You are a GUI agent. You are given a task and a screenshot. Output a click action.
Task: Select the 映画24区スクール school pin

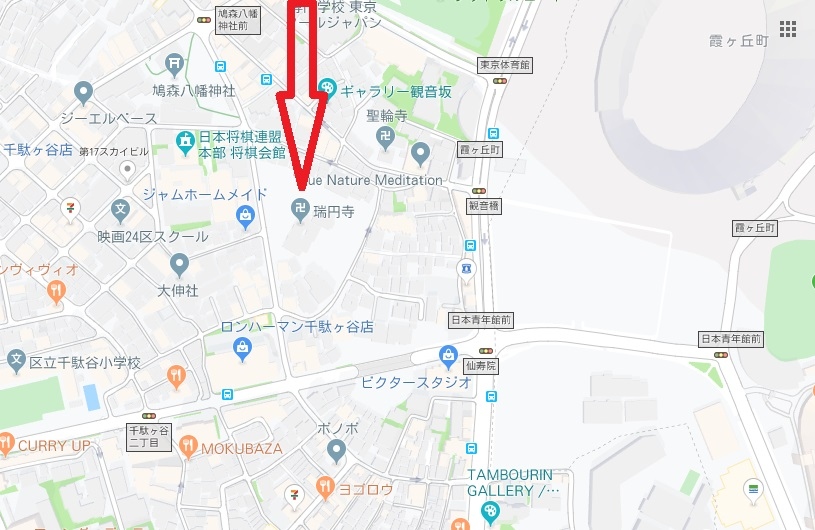coord(121,212)
